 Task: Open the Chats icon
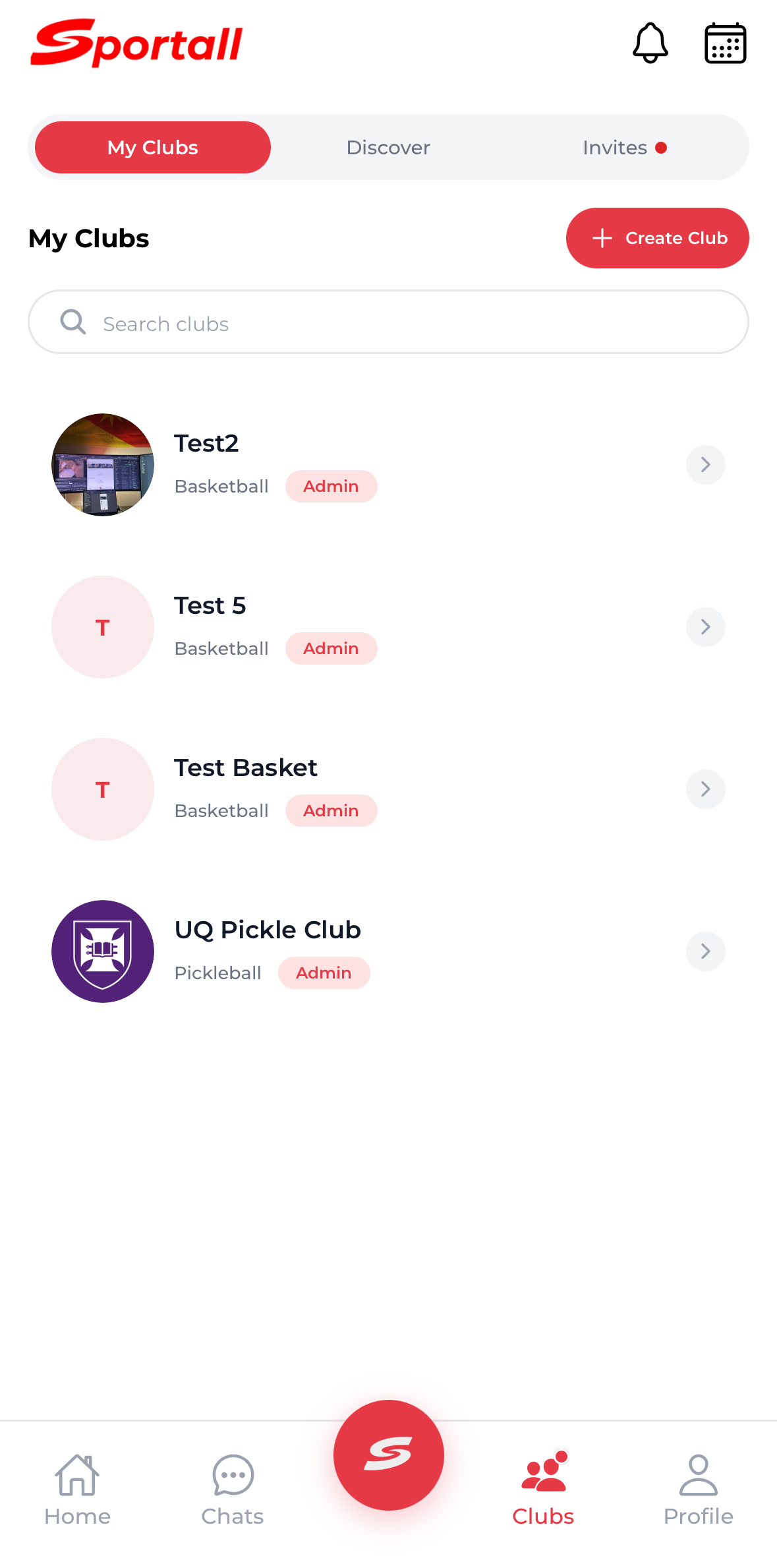pos(232,1475)
